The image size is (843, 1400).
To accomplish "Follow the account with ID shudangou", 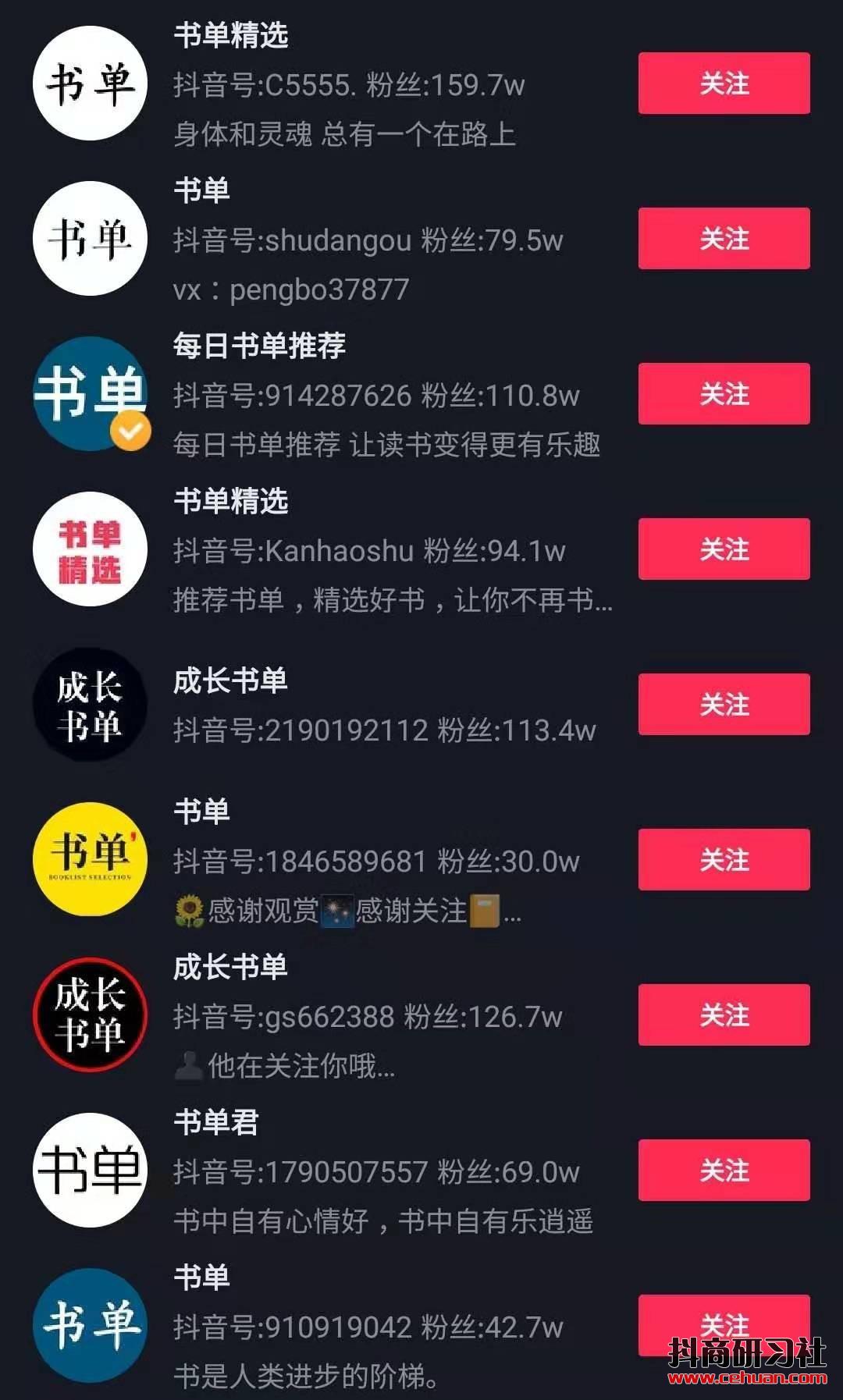I will 724,239.
